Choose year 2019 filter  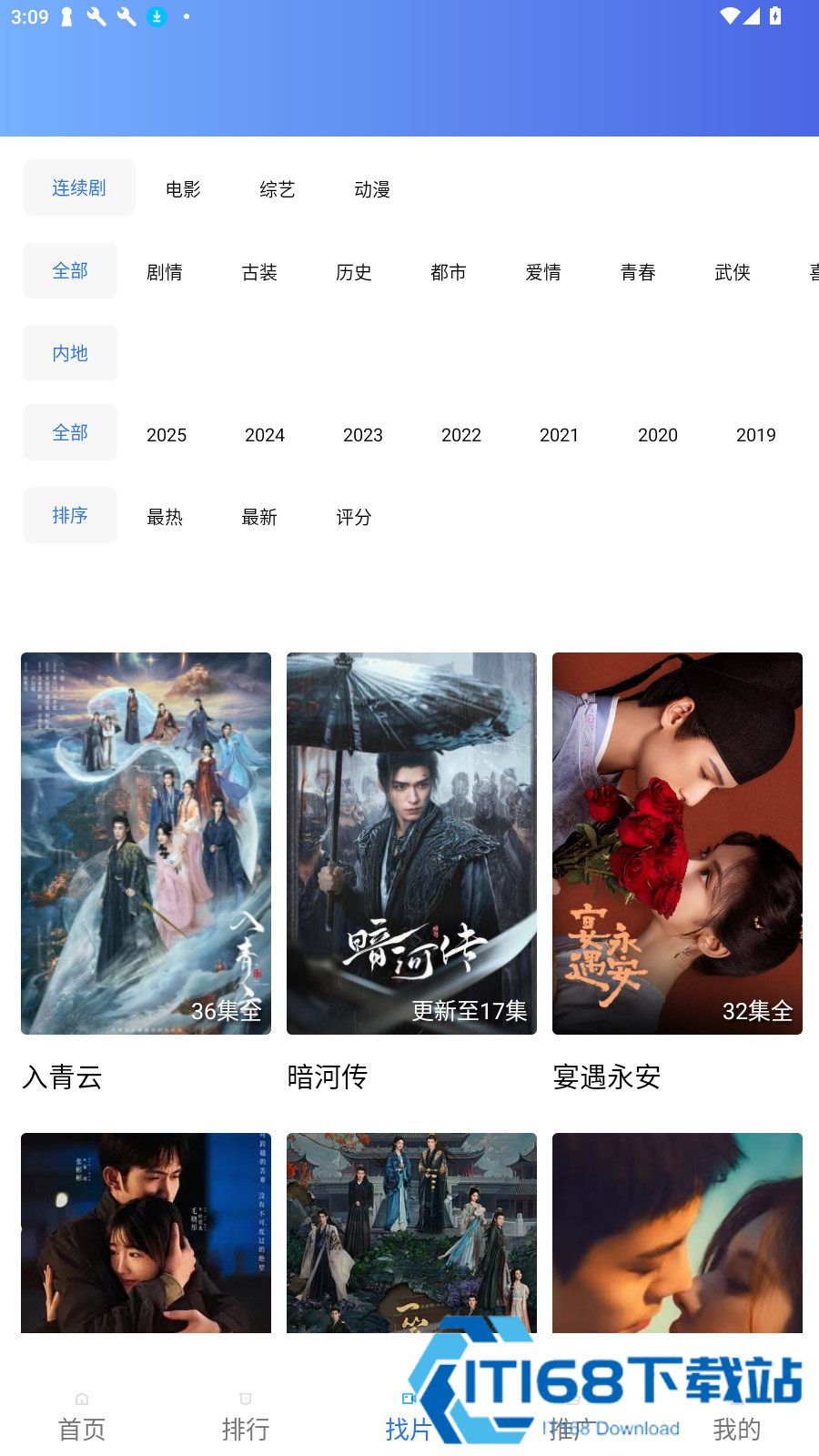tap(756, 435)
